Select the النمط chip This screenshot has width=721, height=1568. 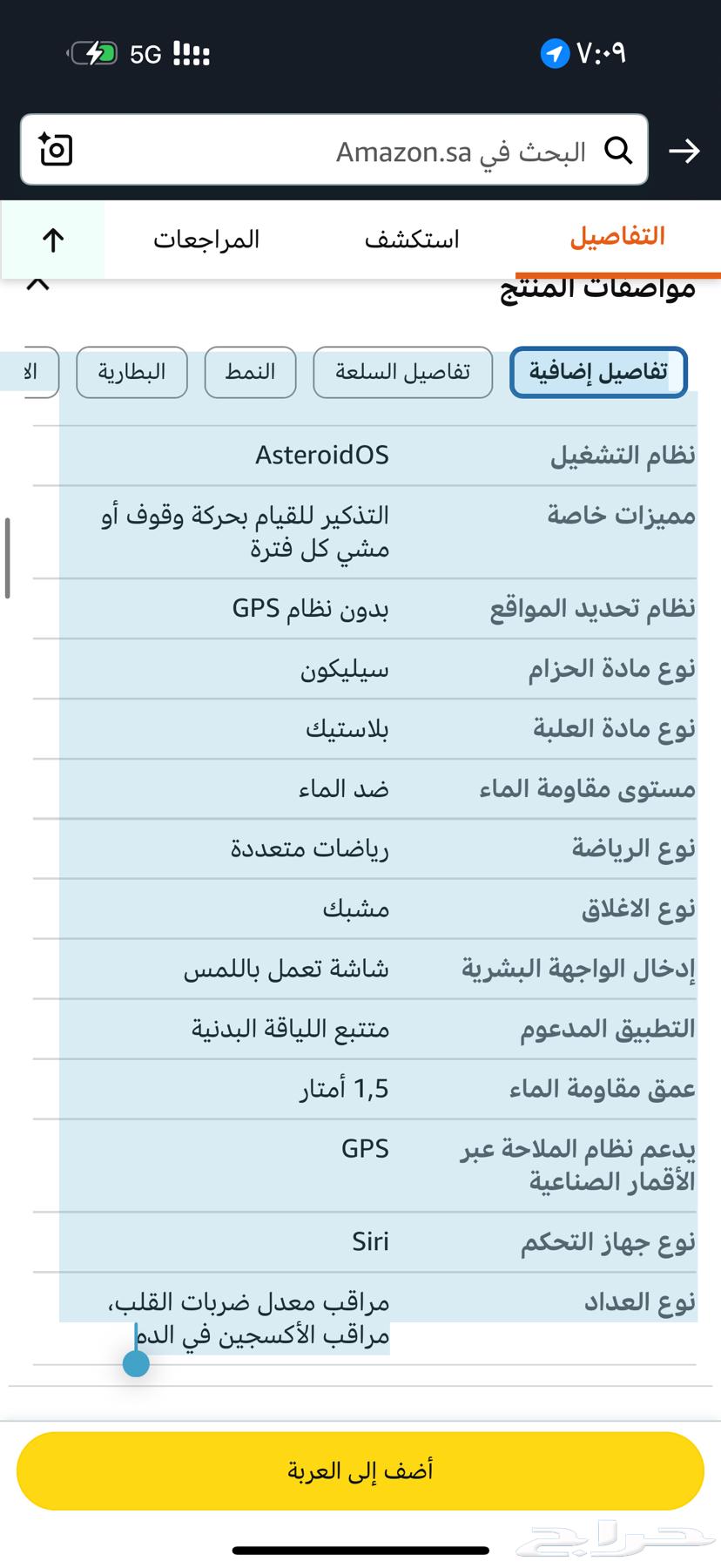coord(250,372)
